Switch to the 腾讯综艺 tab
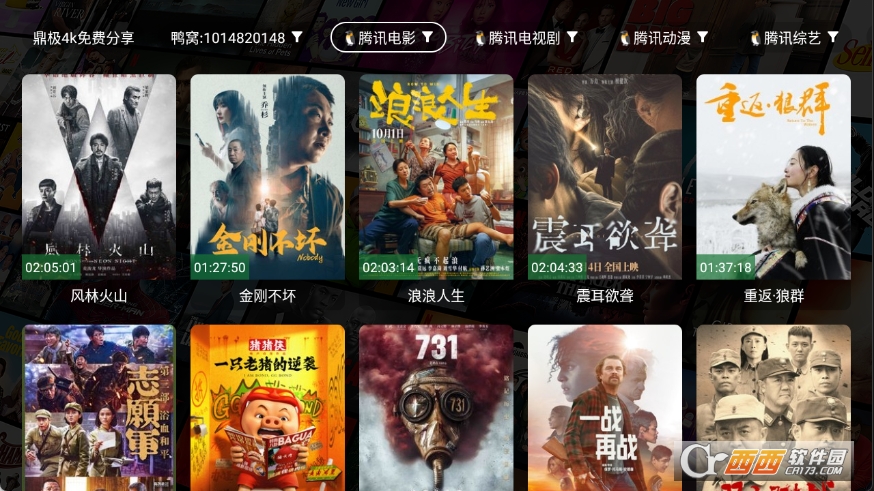Screen dimensions: 874x491 point(793,38)
